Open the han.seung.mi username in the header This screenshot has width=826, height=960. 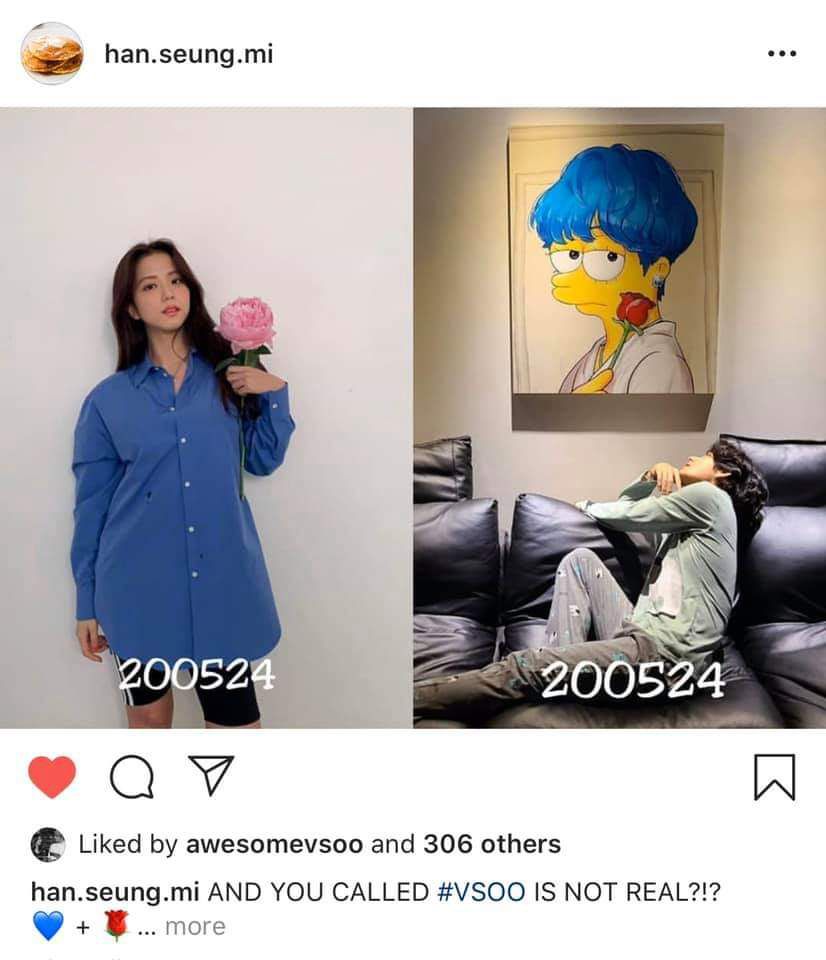(188, 53)
